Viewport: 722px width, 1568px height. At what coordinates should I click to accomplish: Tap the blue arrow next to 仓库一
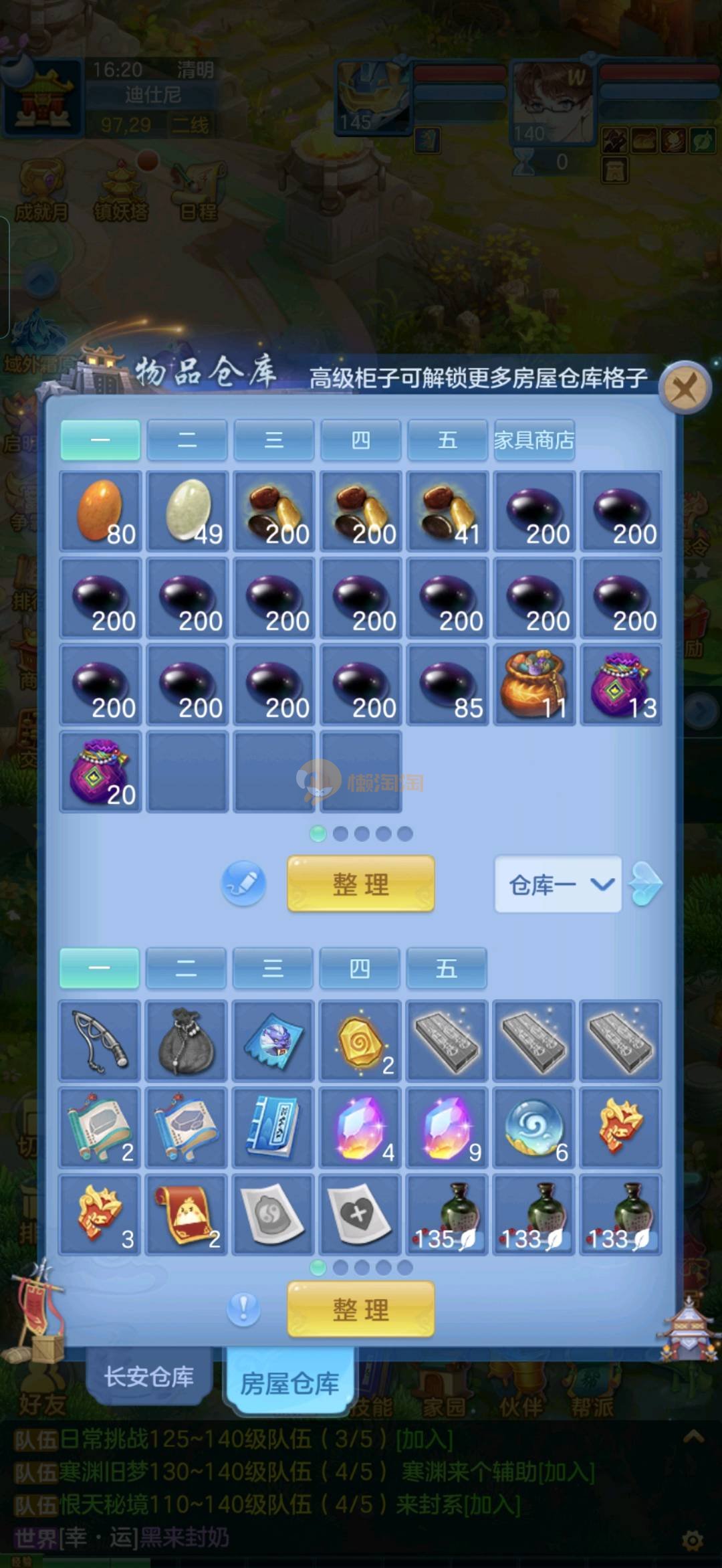[x=646, y=884]
